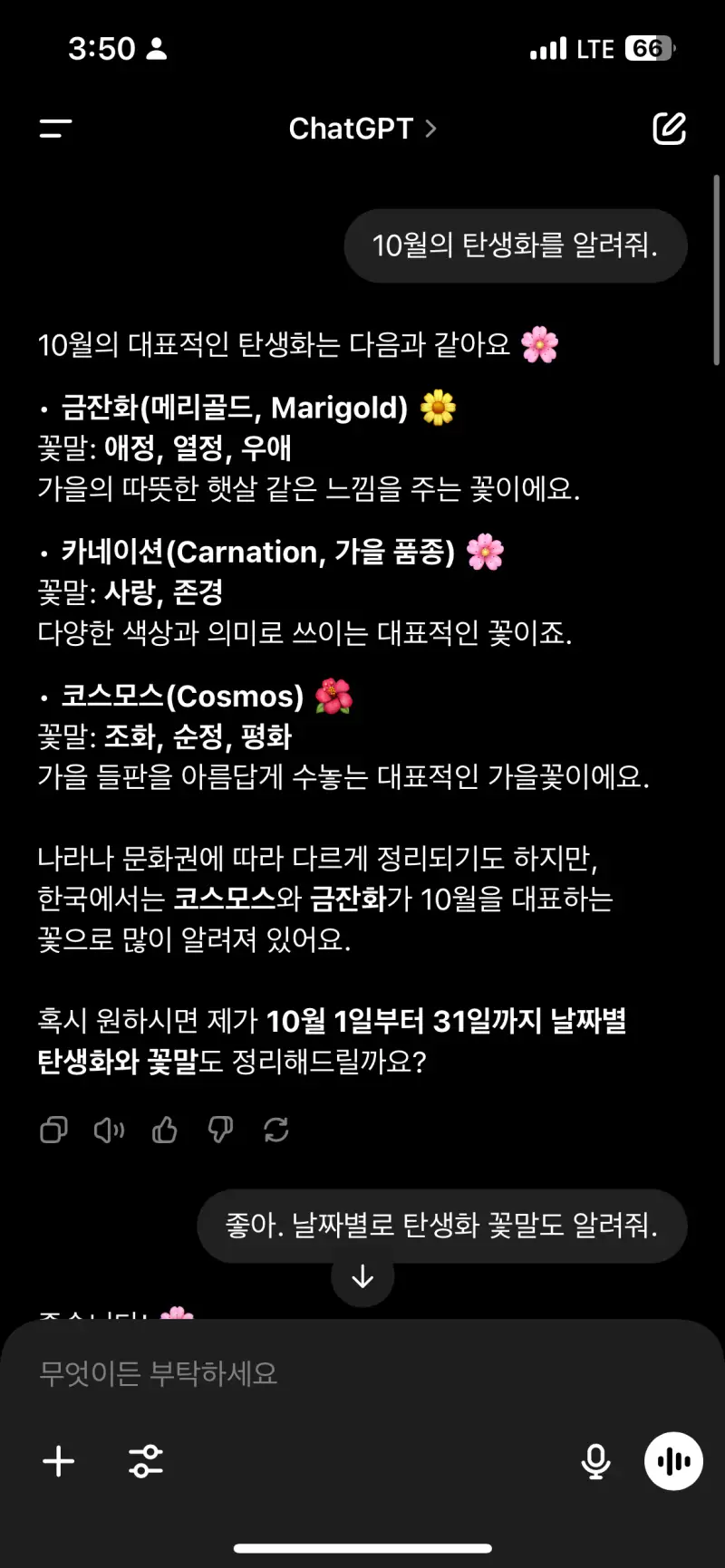Open the attachment plus menu
This screenshot has width=725, height=1568.
59,1461
